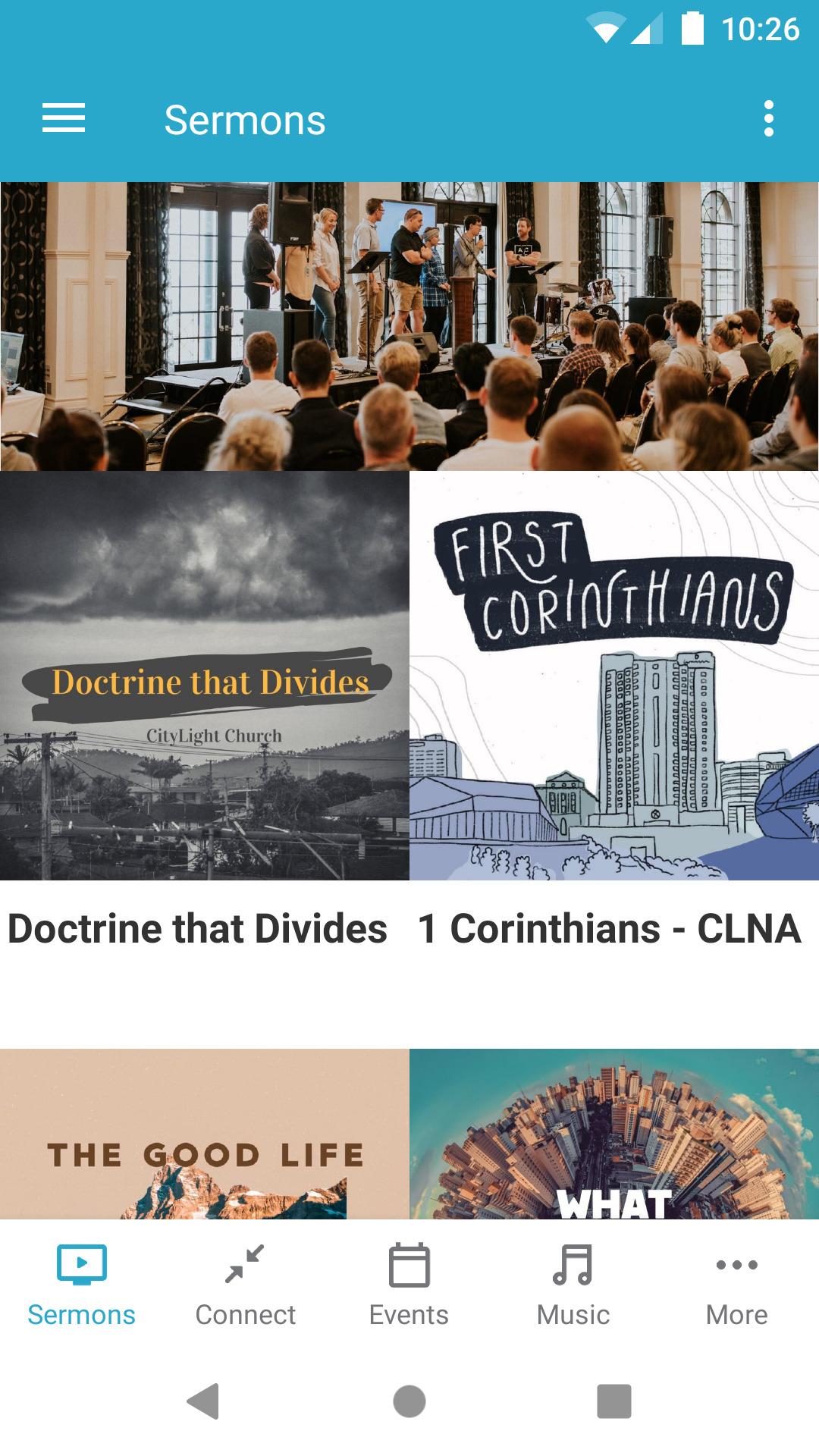Switch to the Connect tab

point(245,1282)
